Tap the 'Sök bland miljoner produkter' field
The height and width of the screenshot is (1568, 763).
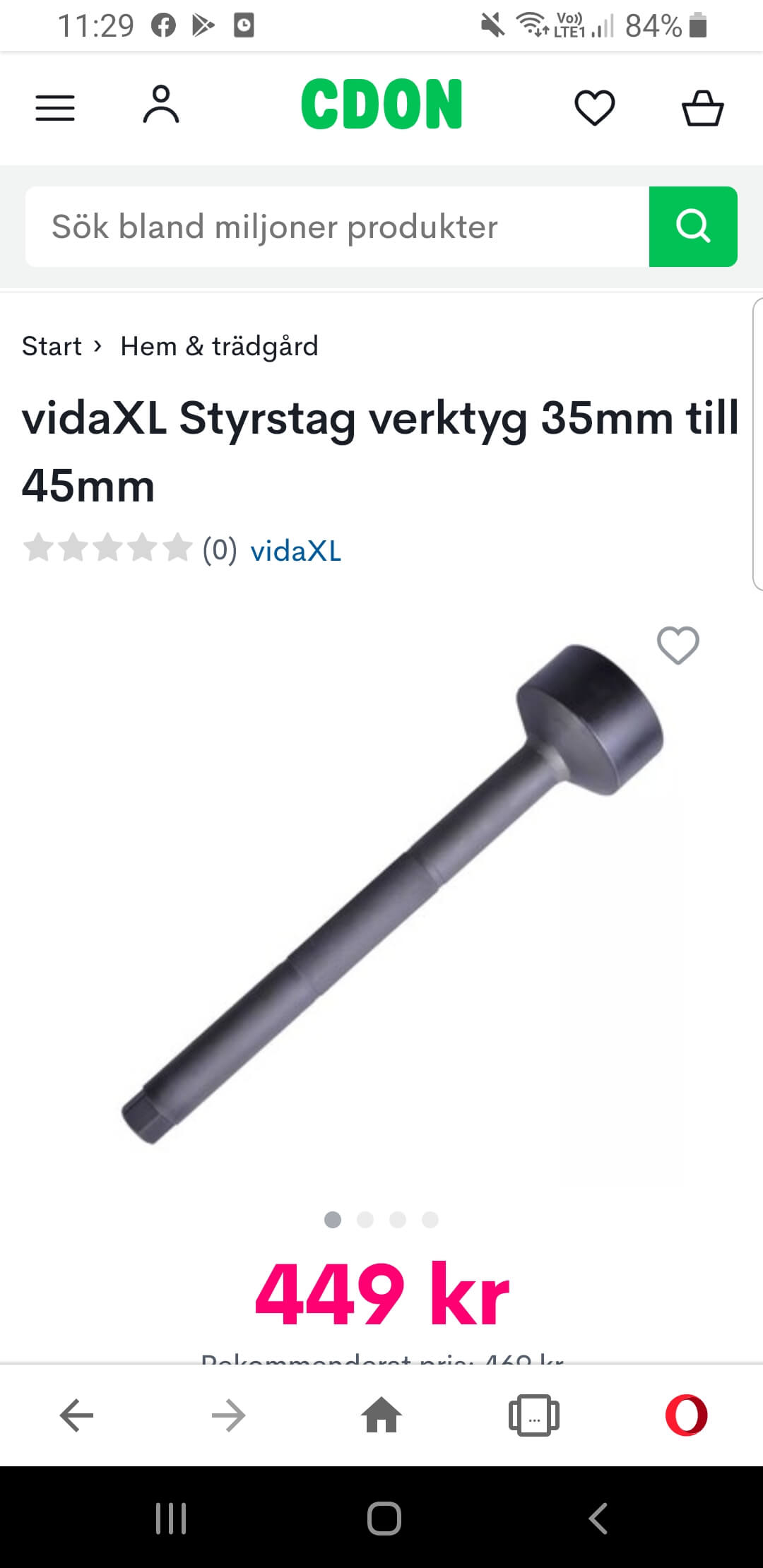click(337, 227)
